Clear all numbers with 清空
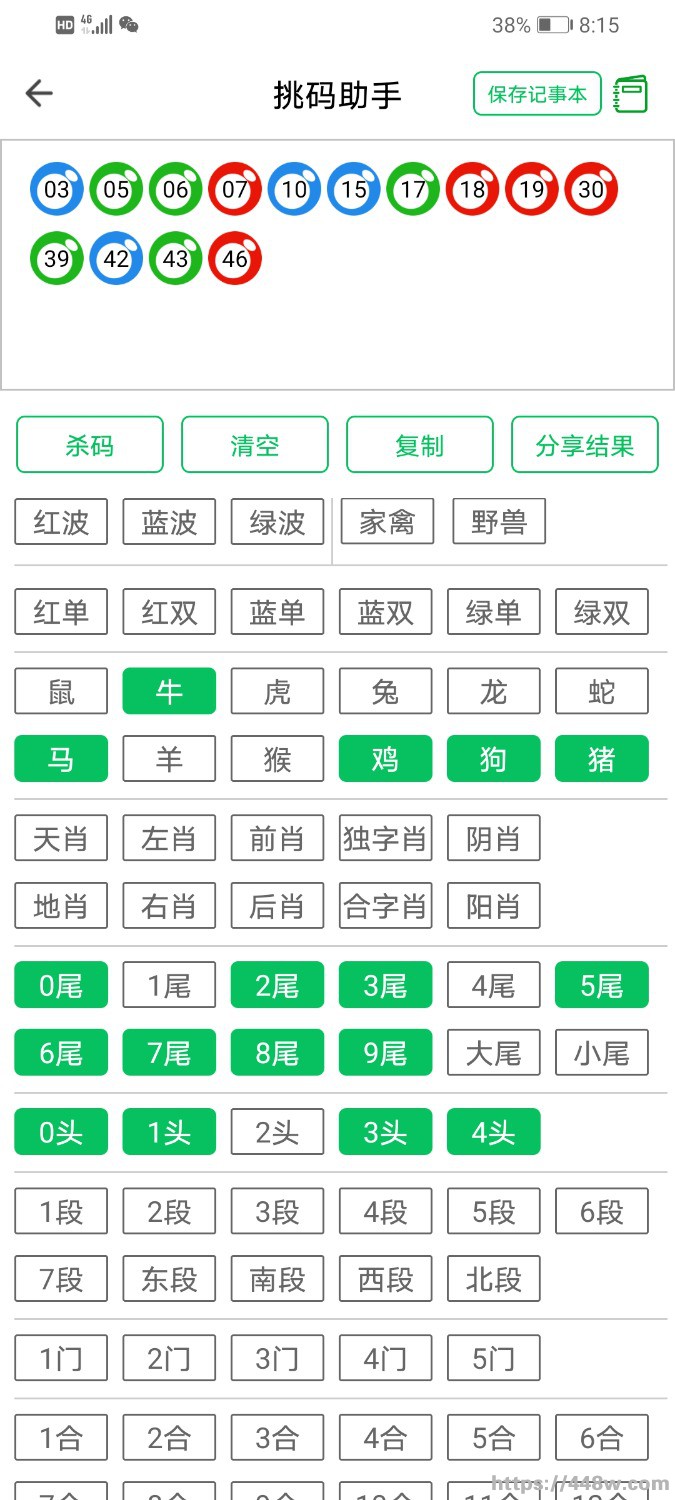Viewport: 675px width, 1500px height. pos(255,445)
